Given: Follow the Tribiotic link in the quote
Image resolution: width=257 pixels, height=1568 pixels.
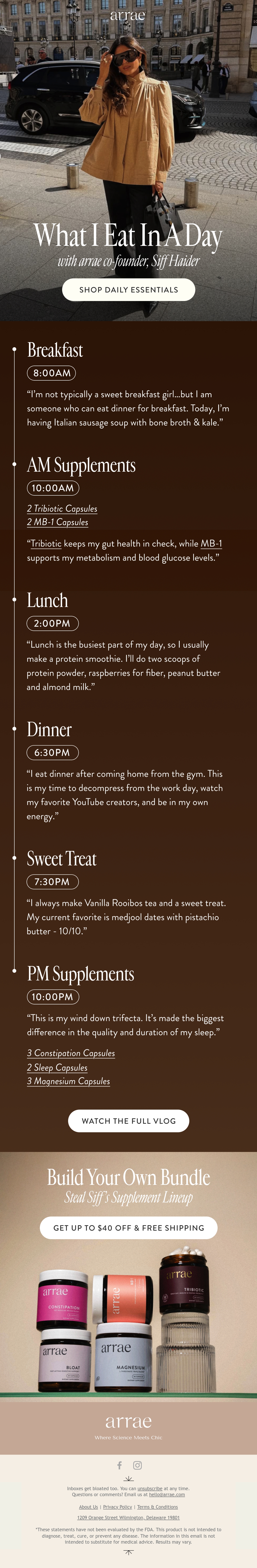Looking at the screenshot, I should (x=46, y=543).
